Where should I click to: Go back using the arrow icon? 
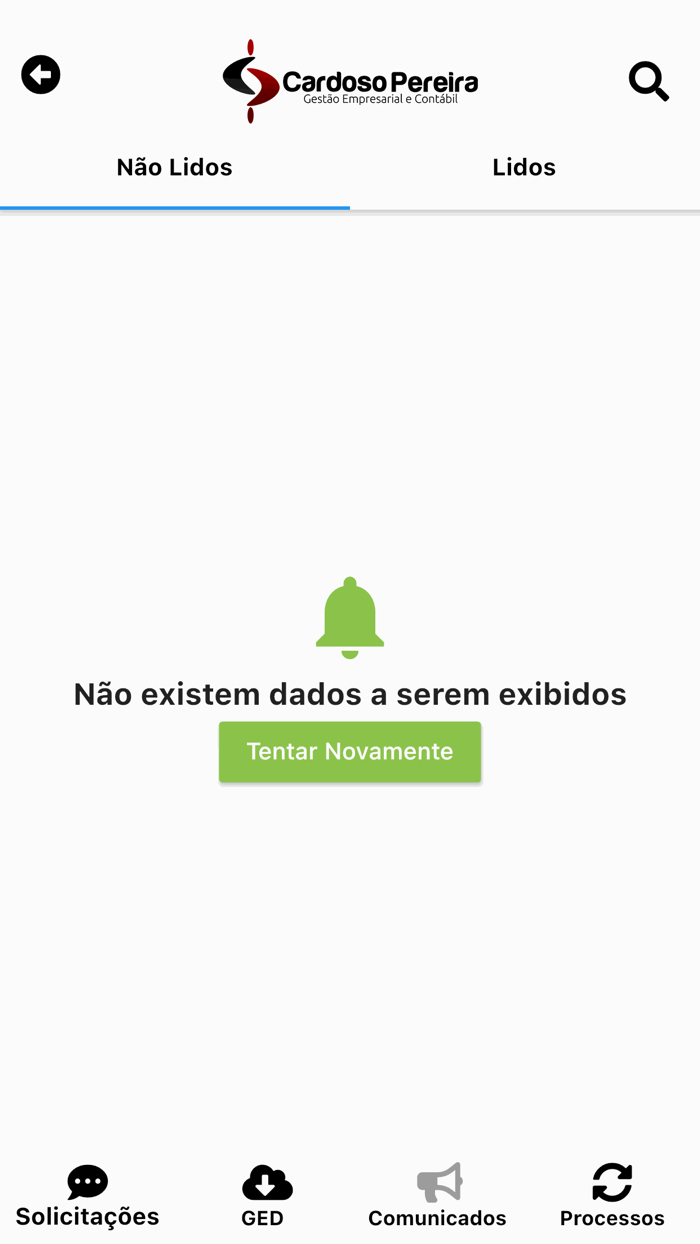[x=41, y=75]
